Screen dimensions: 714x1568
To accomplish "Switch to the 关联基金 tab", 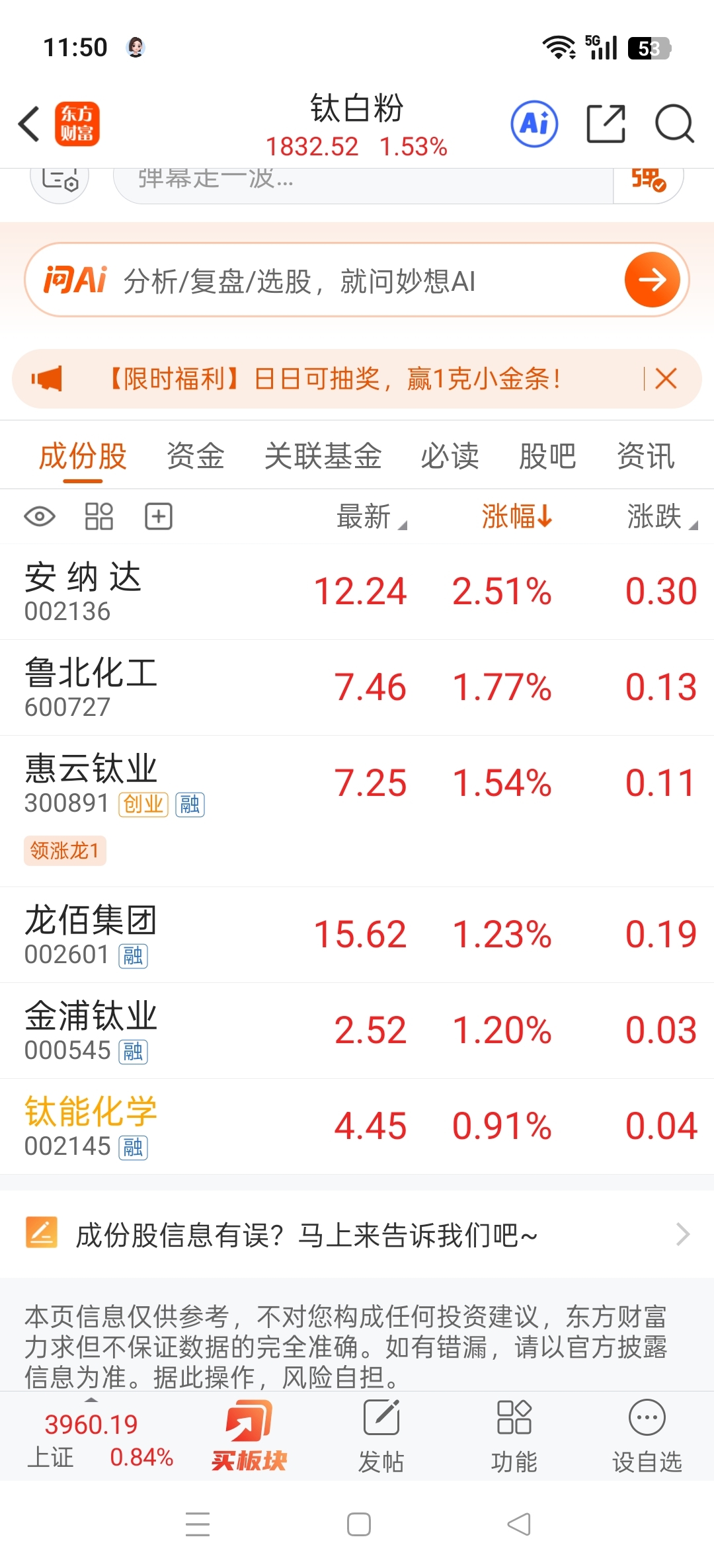I will click(323, 456).
